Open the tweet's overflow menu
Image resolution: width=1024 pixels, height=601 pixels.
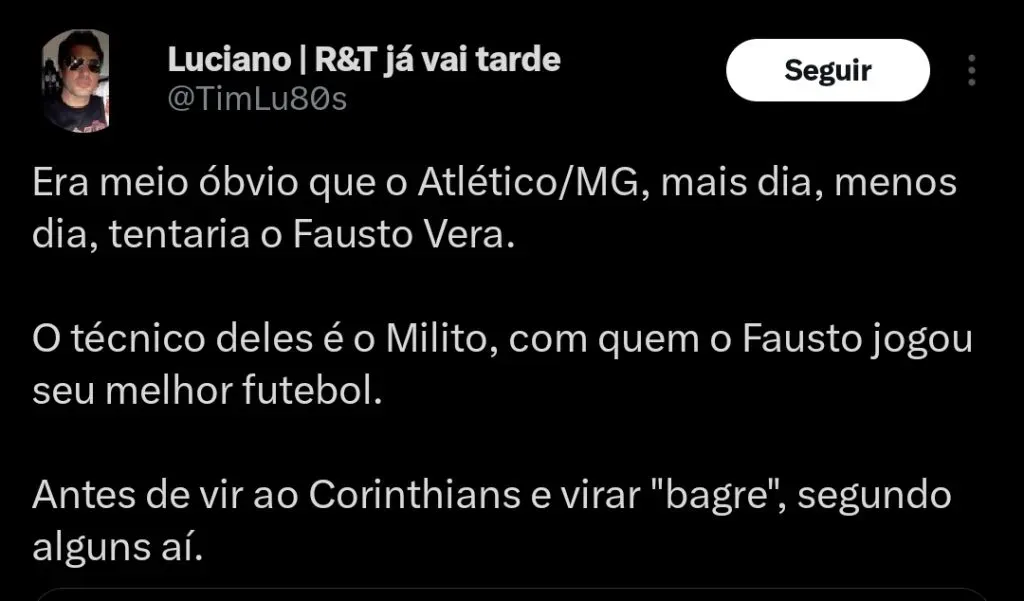(972, 71)
